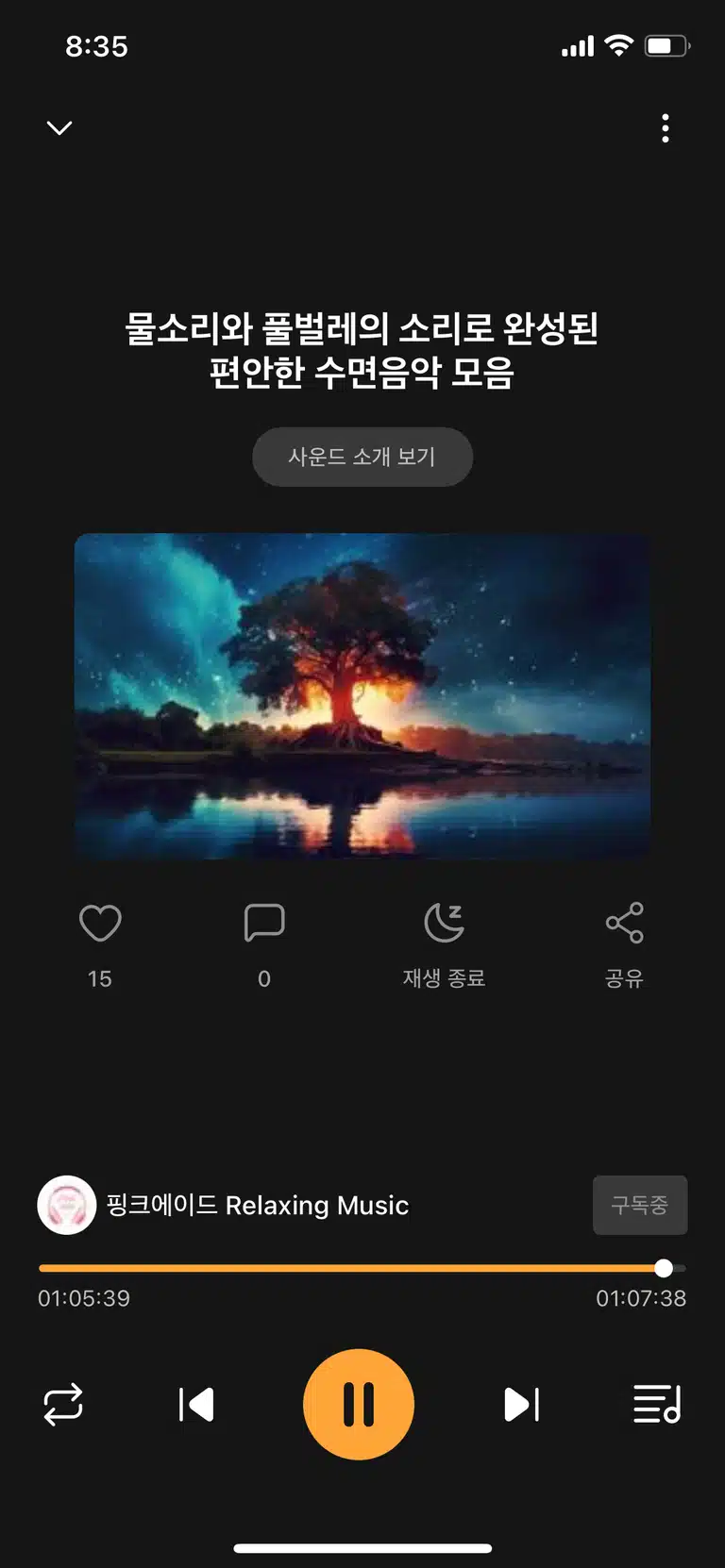Open the three-dot overflow menu
The width and height of the screenshot is (725, 1568).
tap(666, 127)
